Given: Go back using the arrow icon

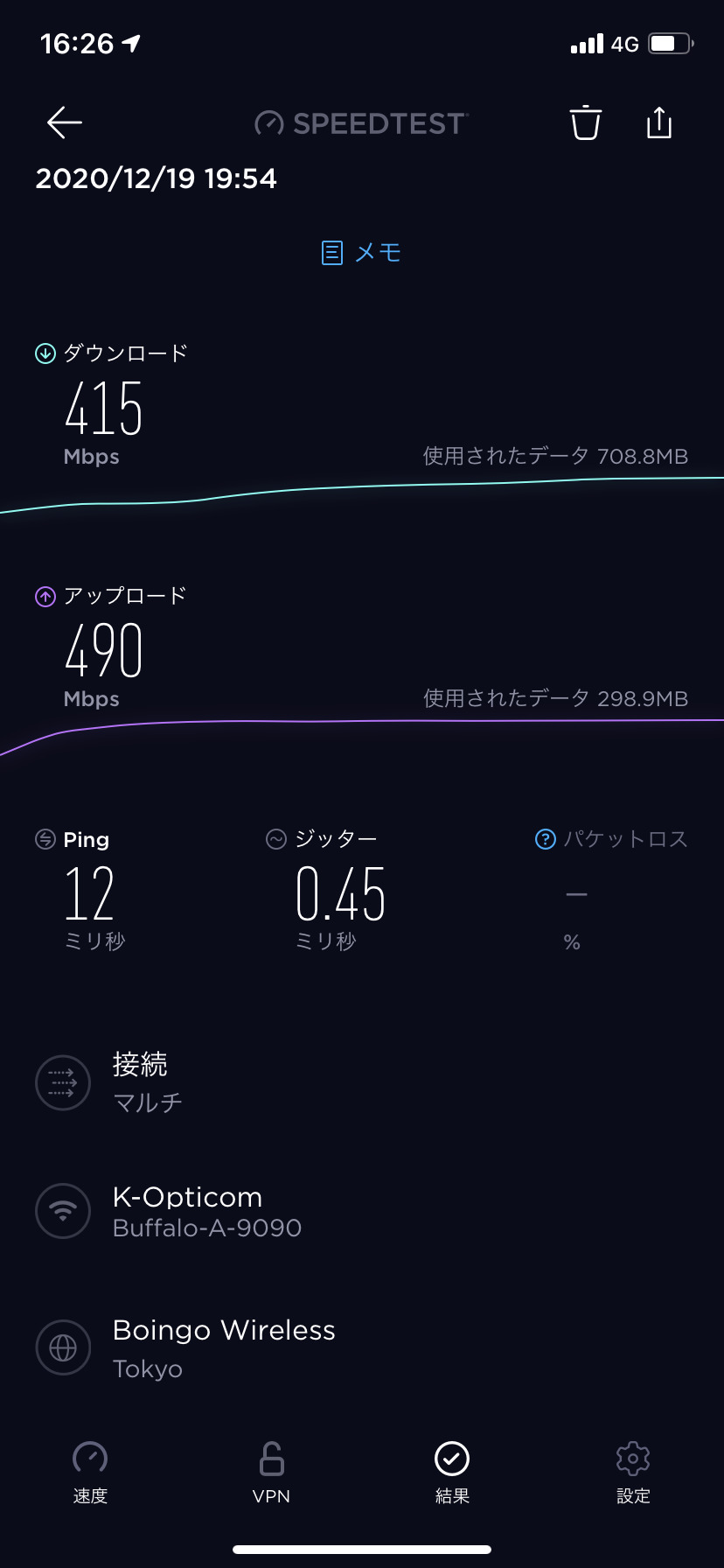Looking at the screenshot, I should click(65, 122).
